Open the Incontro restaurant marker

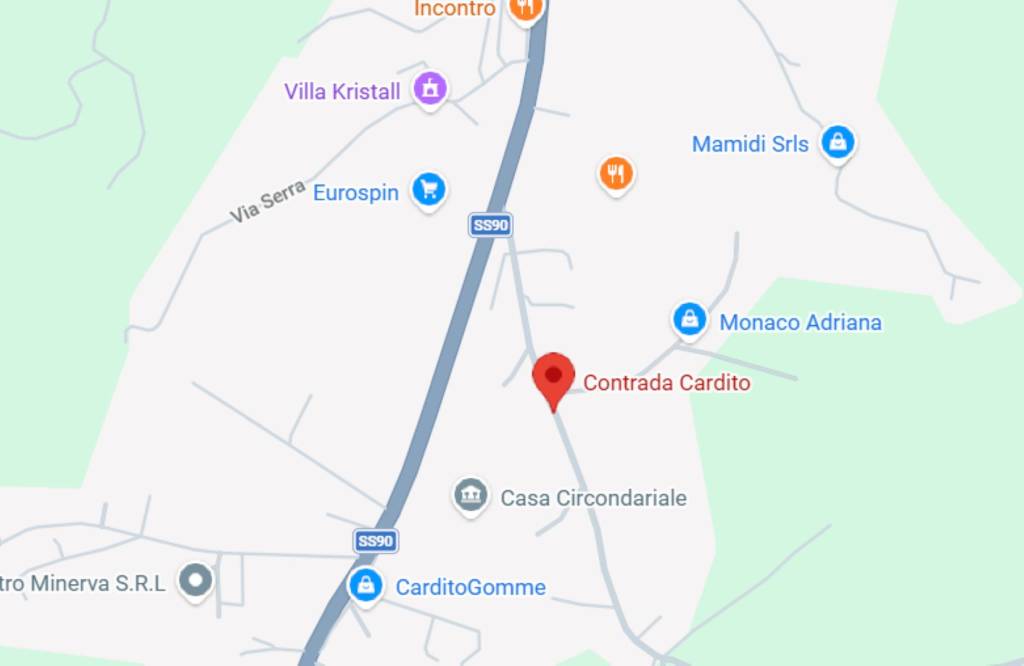(x=525, y=9)
